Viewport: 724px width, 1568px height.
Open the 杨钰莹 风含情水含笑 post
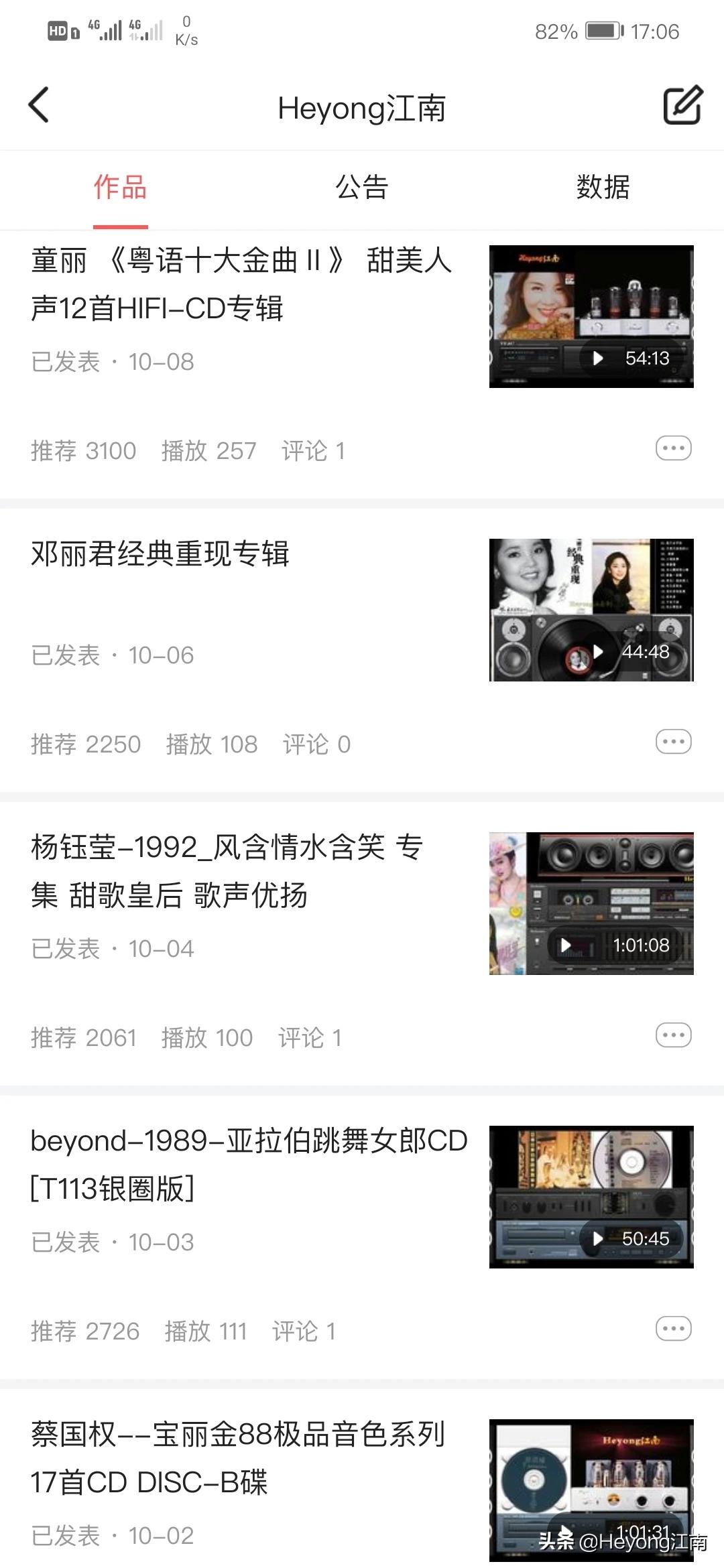click(x=227, y=871)
